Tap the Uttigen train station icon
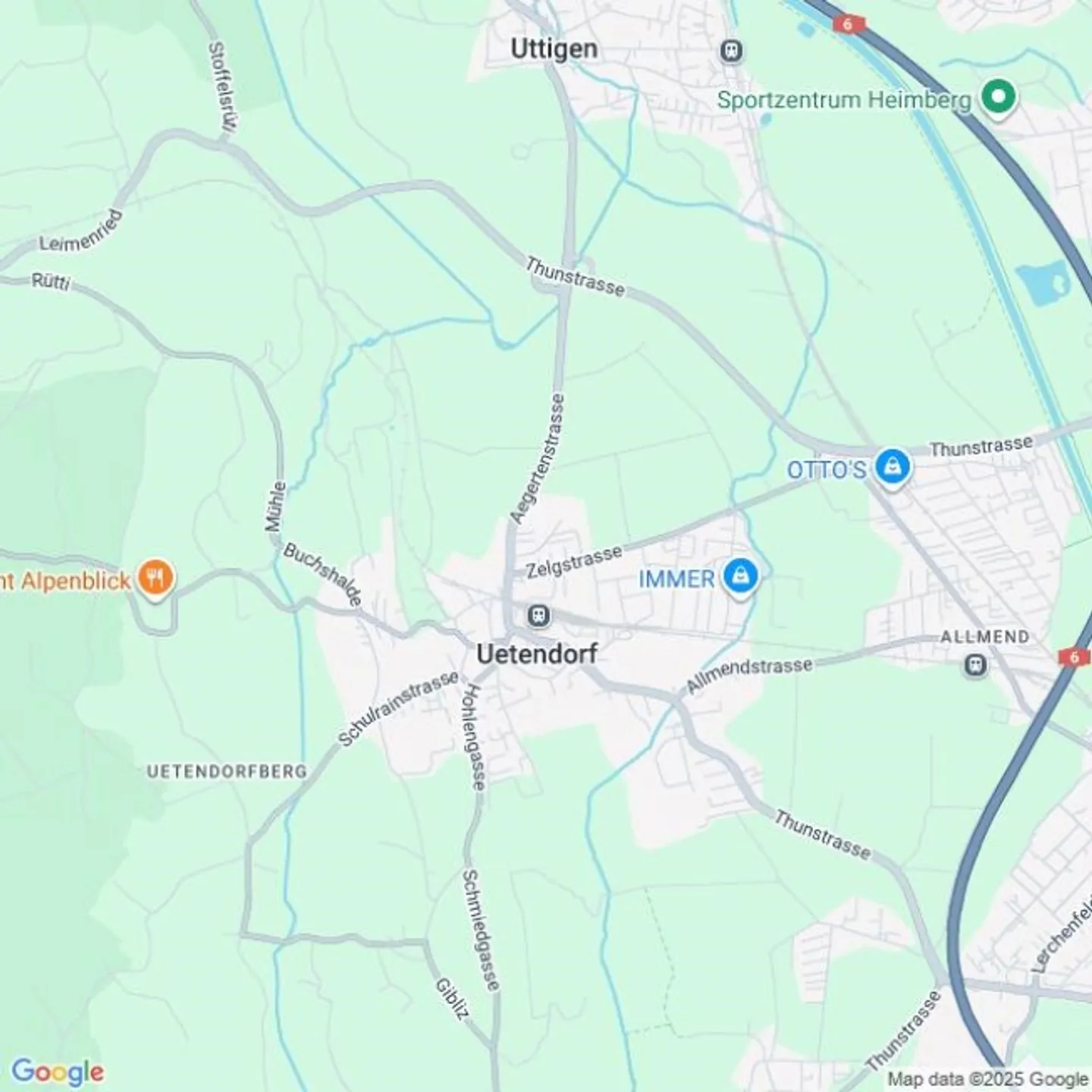This screenshot has width=1092, height=1092. click(x=731, y=51)
